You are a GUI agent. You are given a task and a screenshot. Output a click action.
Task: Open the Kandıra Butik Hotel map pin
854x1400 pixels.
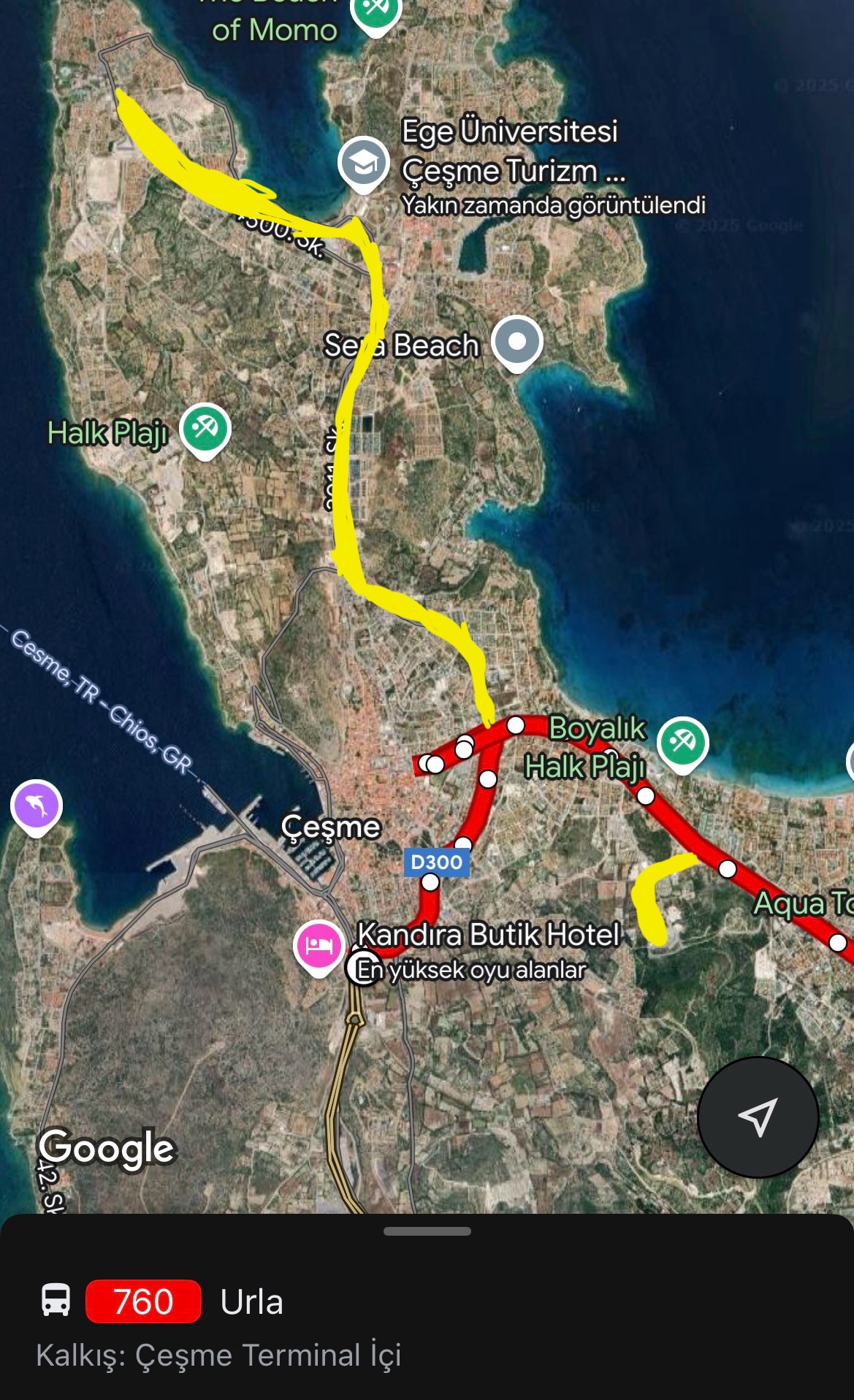(x=319, y=947)
